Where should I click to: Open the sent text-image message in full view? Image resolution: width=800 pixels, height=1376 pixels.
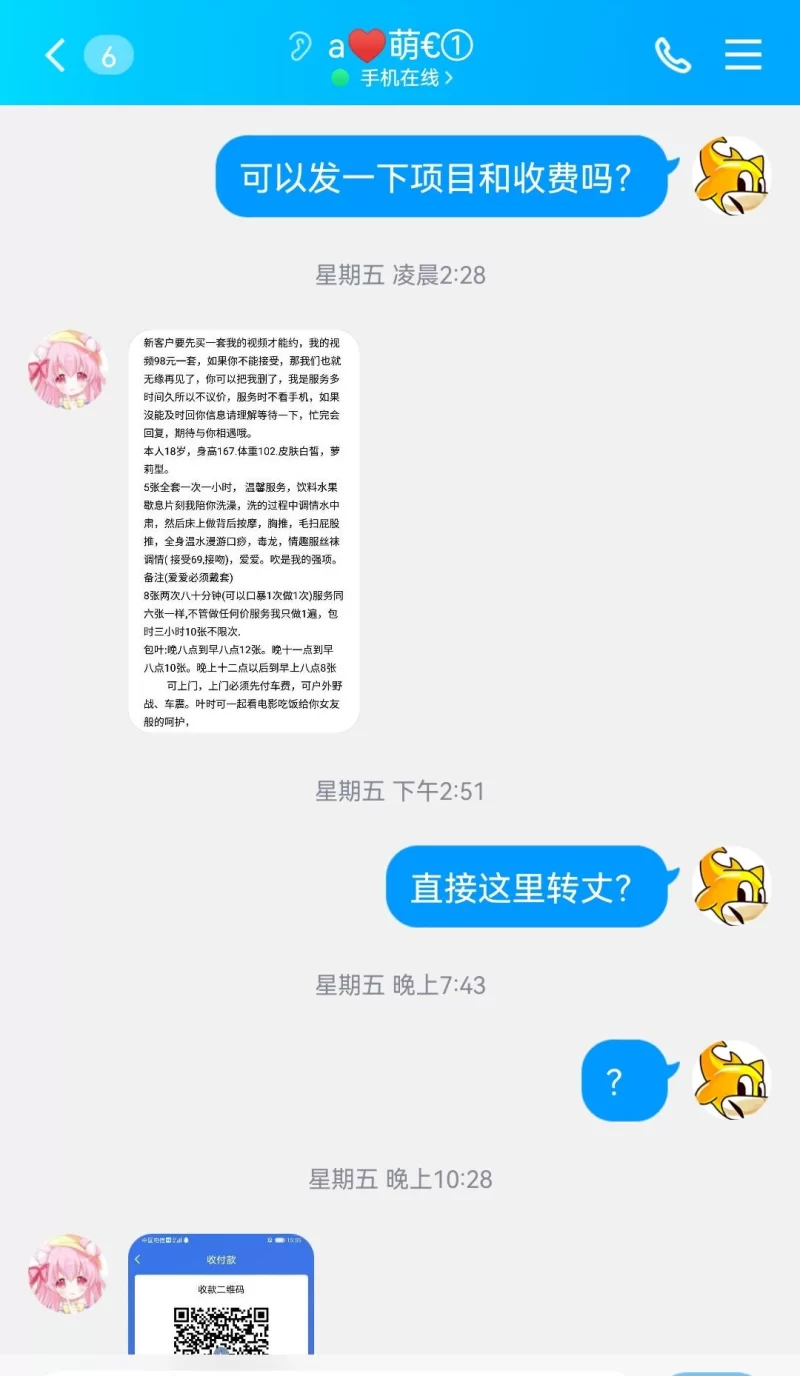[243, 531]
